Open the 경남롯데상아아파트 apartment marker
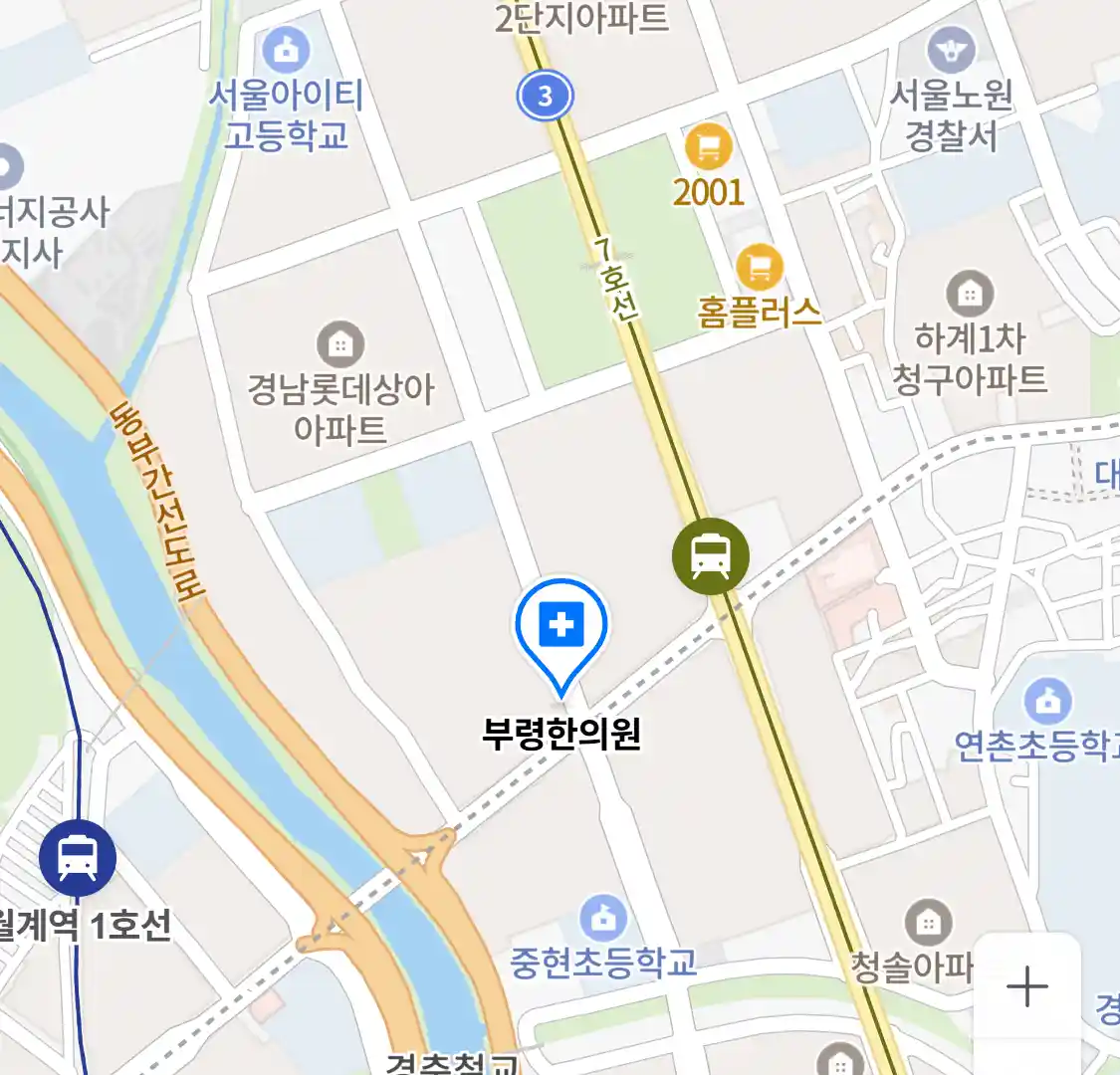This screenshot has width=1120, height=1075. 340,344
